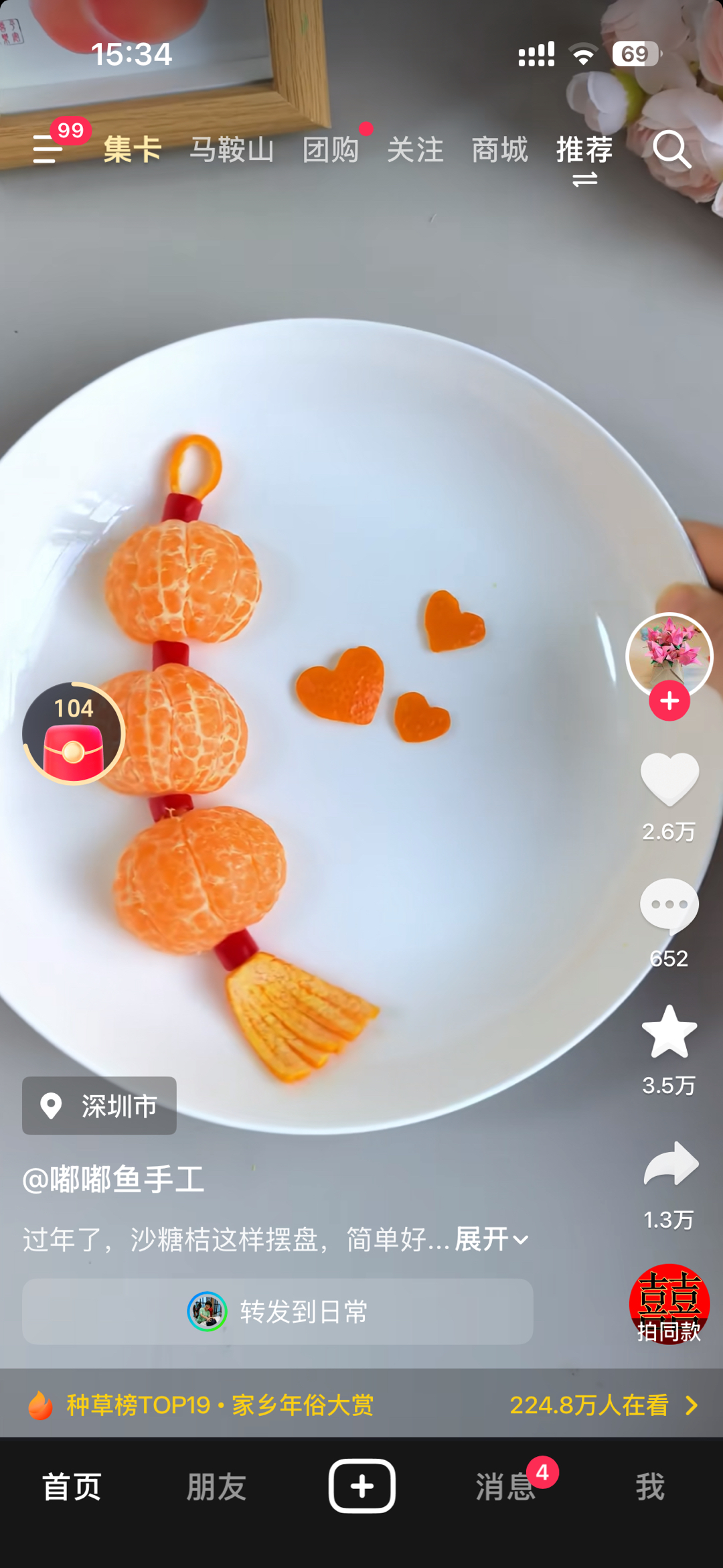Expand the caption with 展开
Viewport: 723px width, 1568px height.
491,1240
